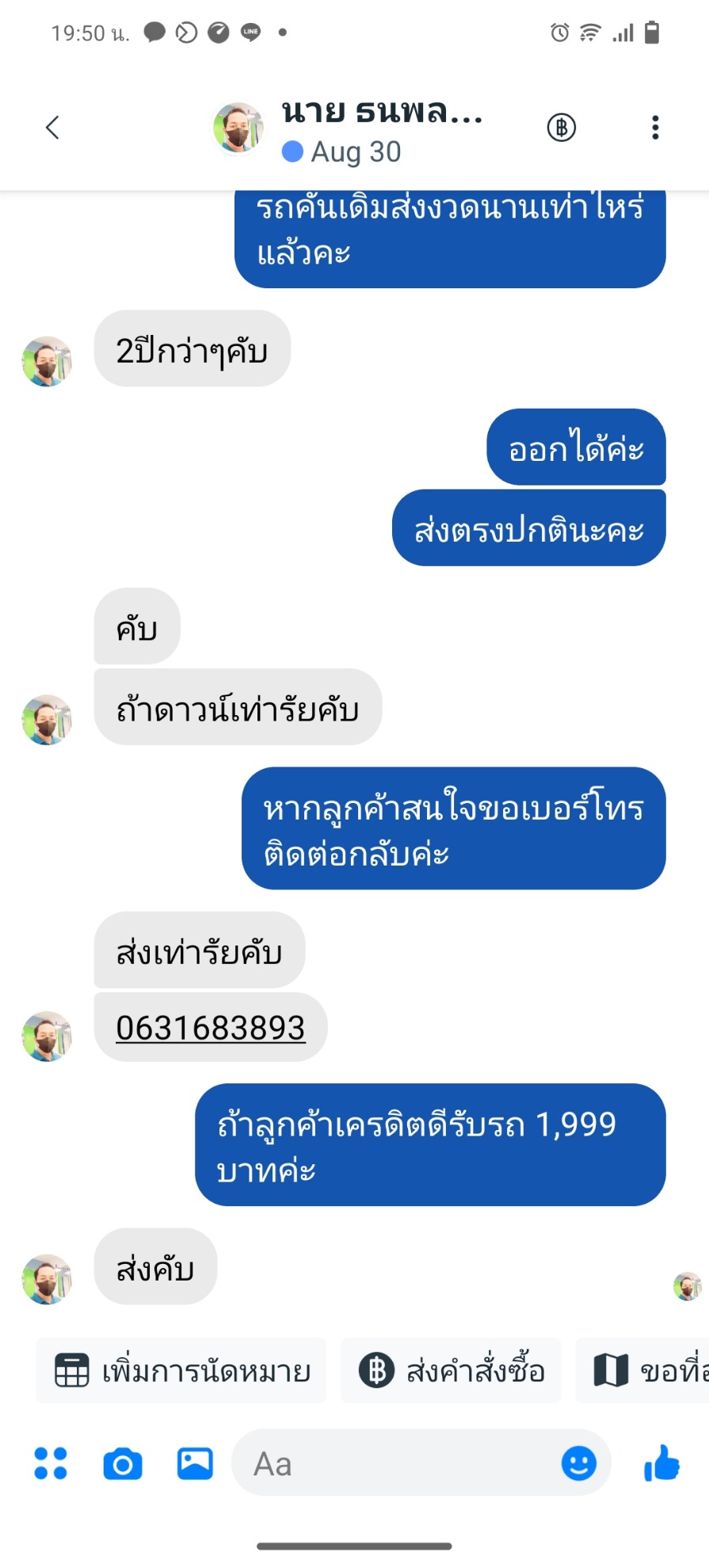Open the photo gallery picker

pyautogui.click(x=195, y=1463)
